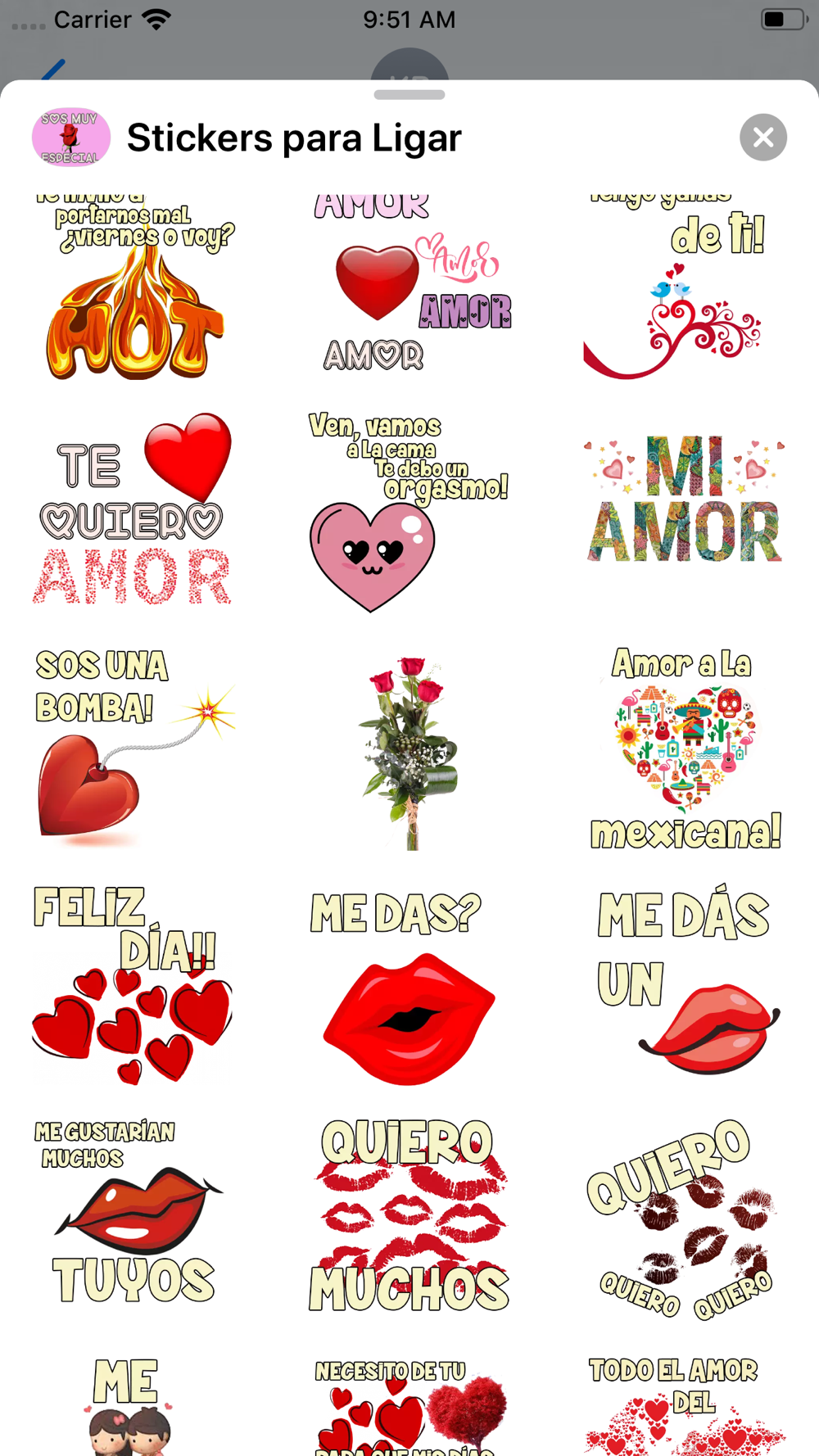The height and width of the screenshot is (1456, 819).
Task: Choose the 'de ti!' lovebirds sticker
Action: click(682, 287)
